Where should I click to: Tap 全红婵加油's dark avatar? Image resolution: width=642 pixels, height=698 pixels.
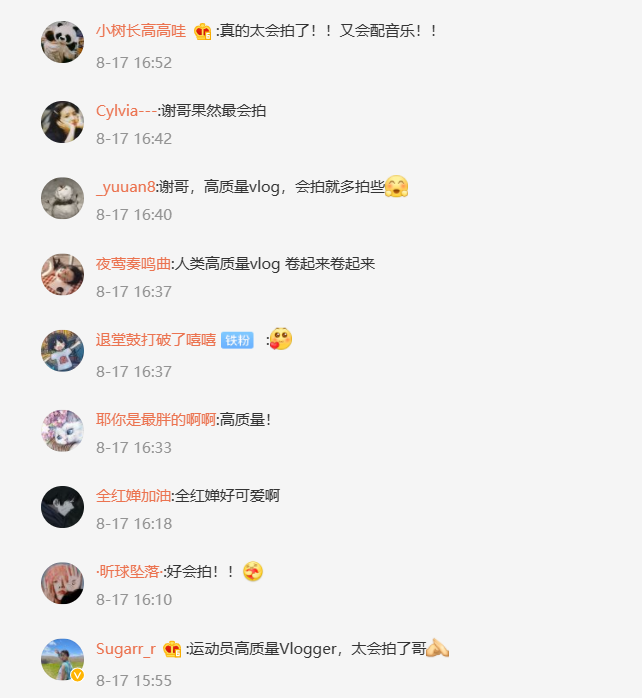[62, 506]
